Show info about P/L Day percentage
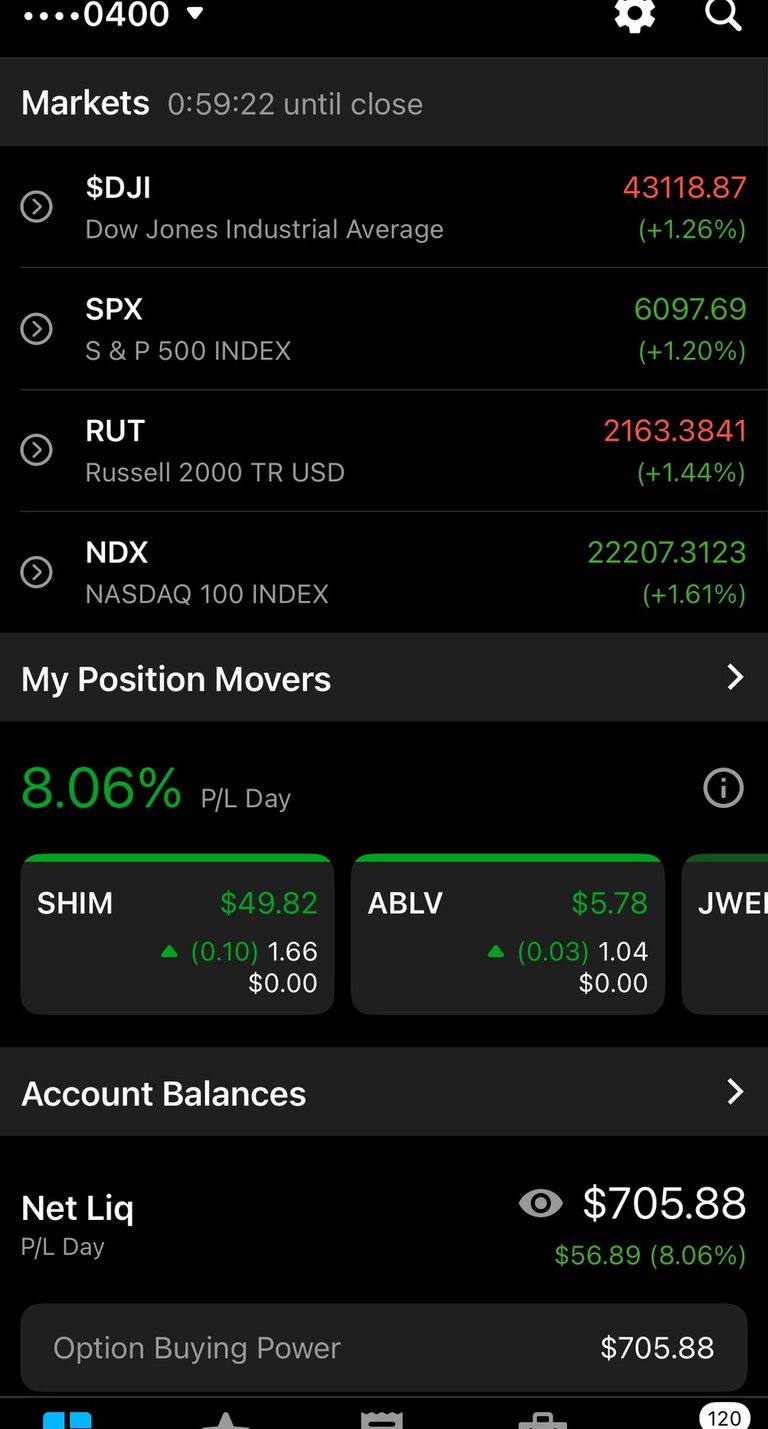Viewport: 768px width, 1429px height. coord(723,789)
